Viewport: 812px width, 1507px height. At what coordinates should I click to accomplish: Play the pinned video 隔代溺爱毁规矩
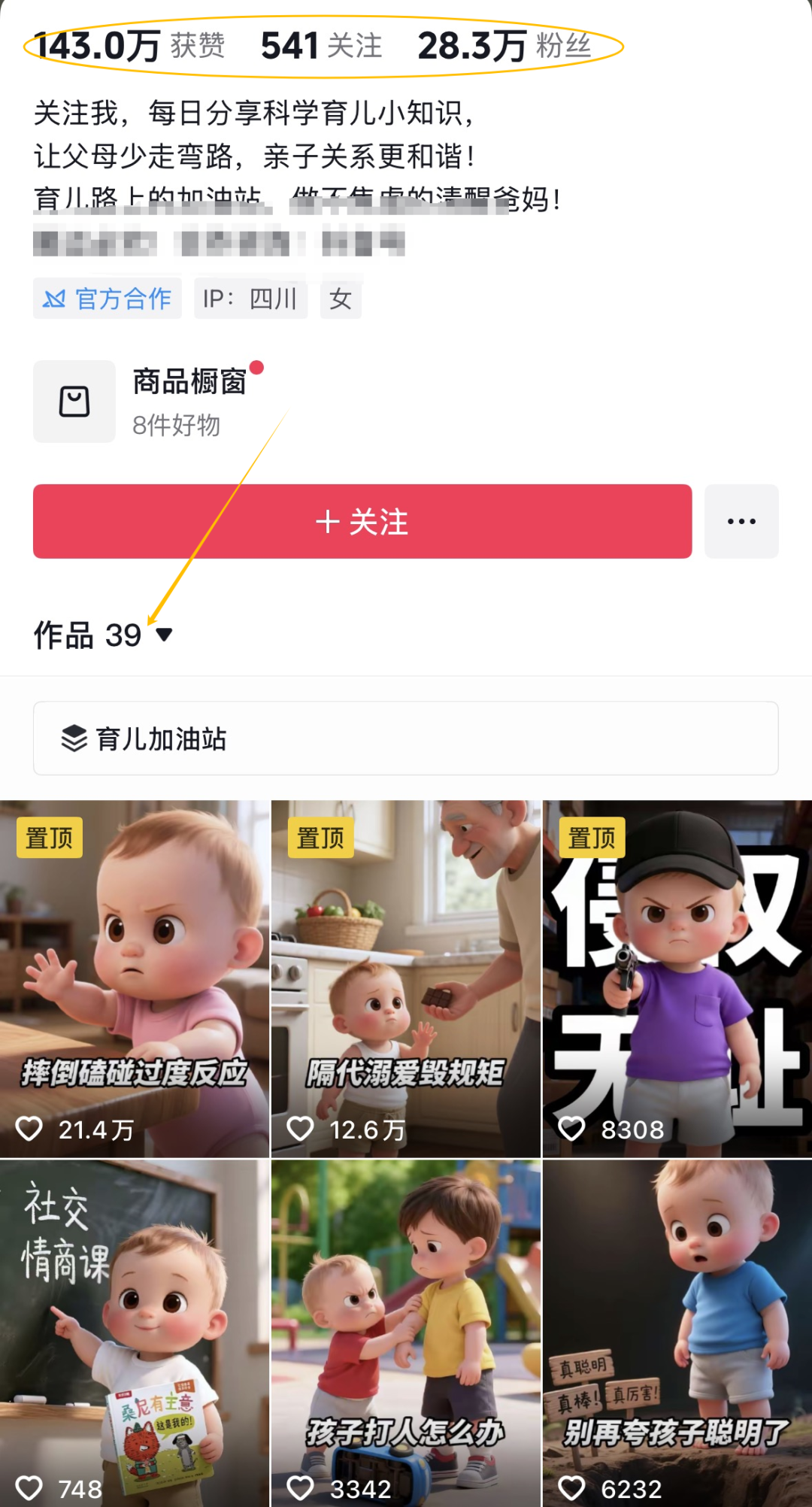click(405, 978)
